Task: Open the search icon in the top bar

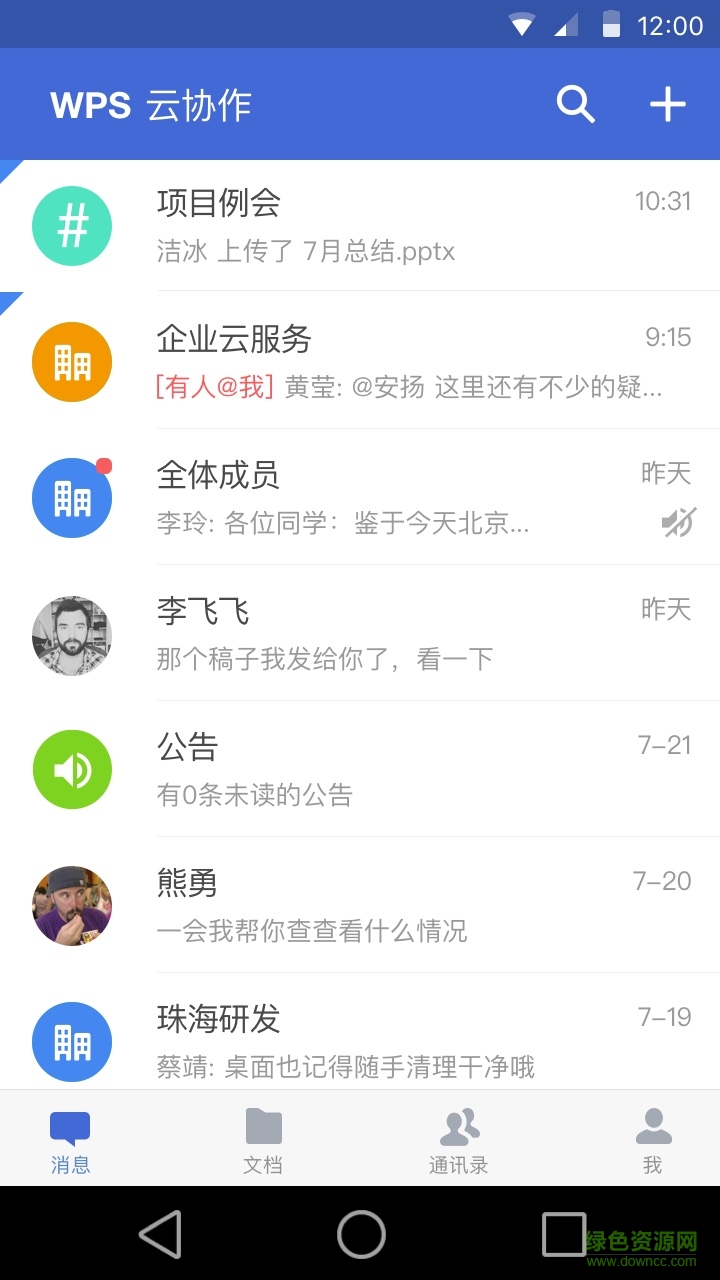Action: coord(575,103)
